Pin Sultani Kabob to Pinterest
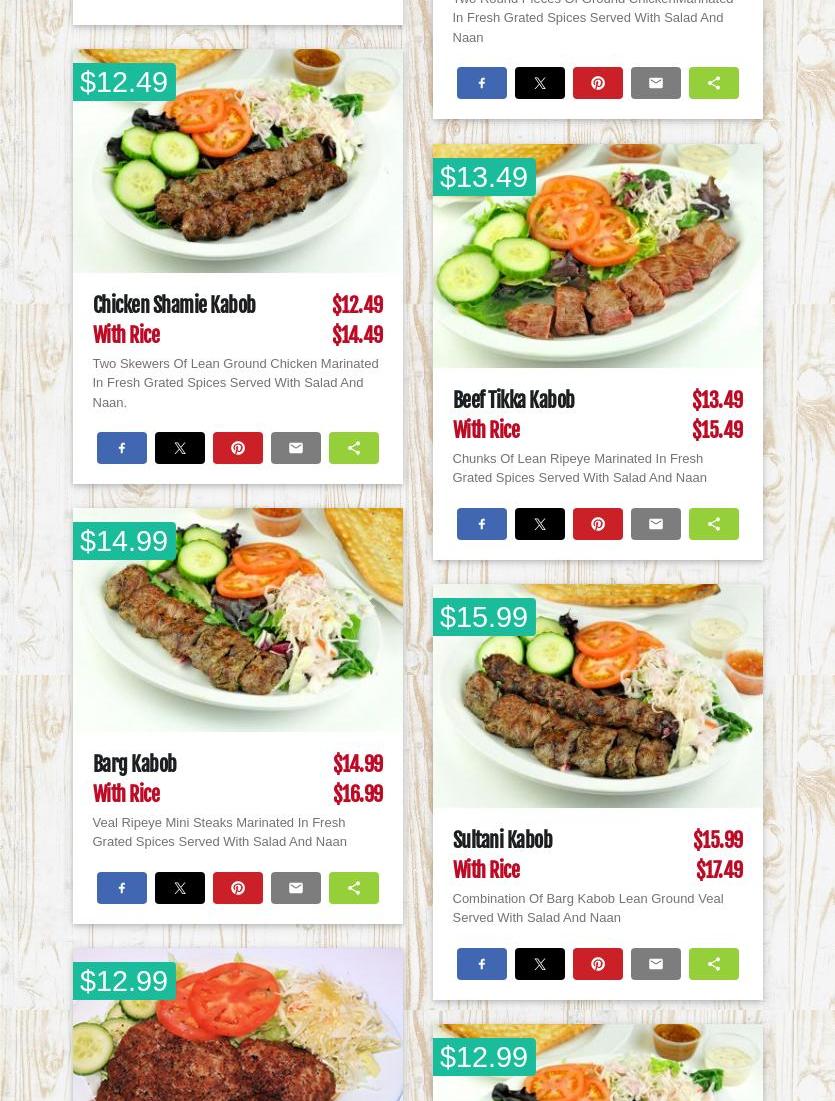Viewport: 835px width, 1101px height. click(x=598, y=964)
